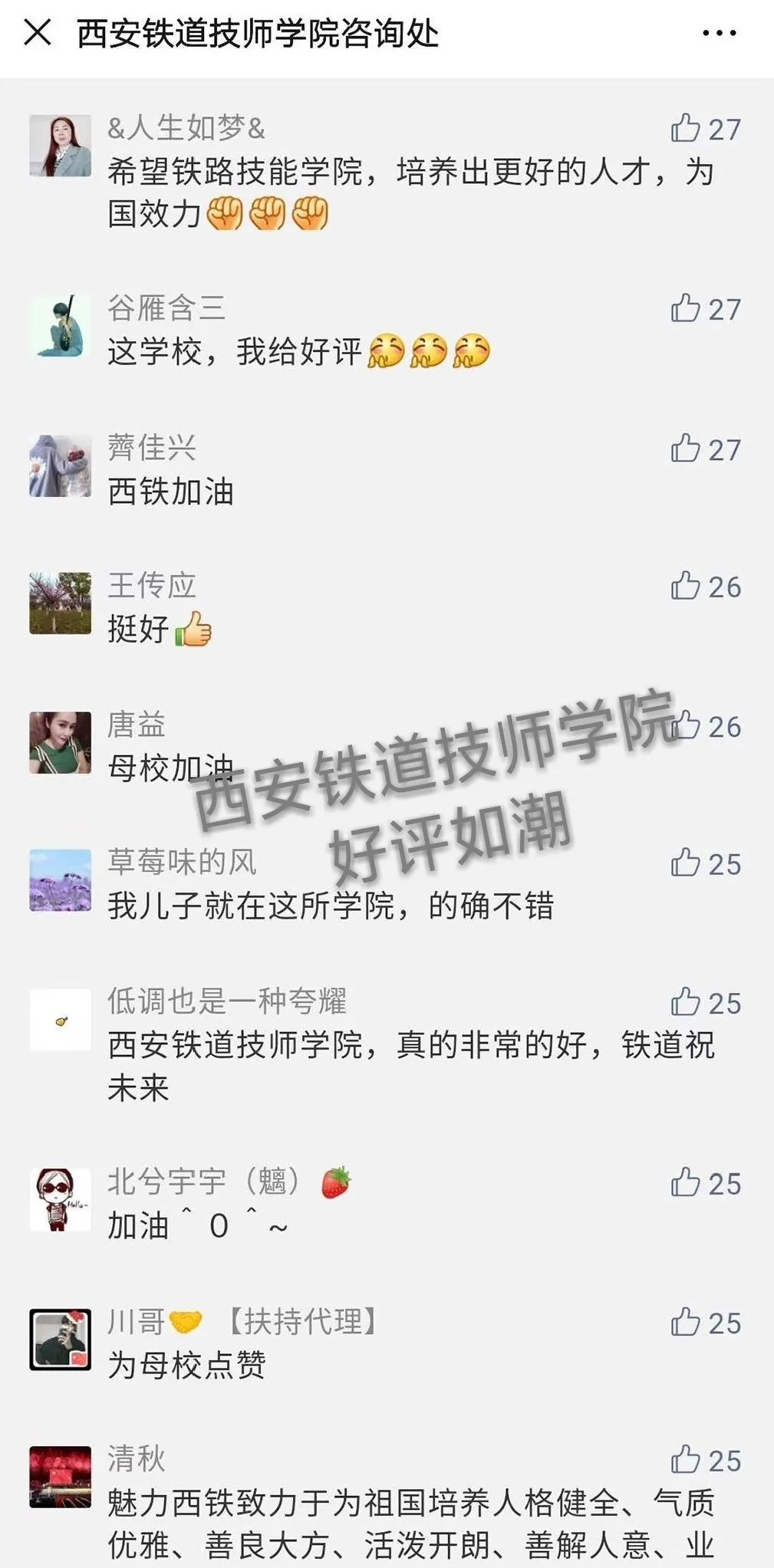The height and width of the screenshot is (1568, 774).
Task: Like the comment by 清秋
Action: coord(685,1460)
